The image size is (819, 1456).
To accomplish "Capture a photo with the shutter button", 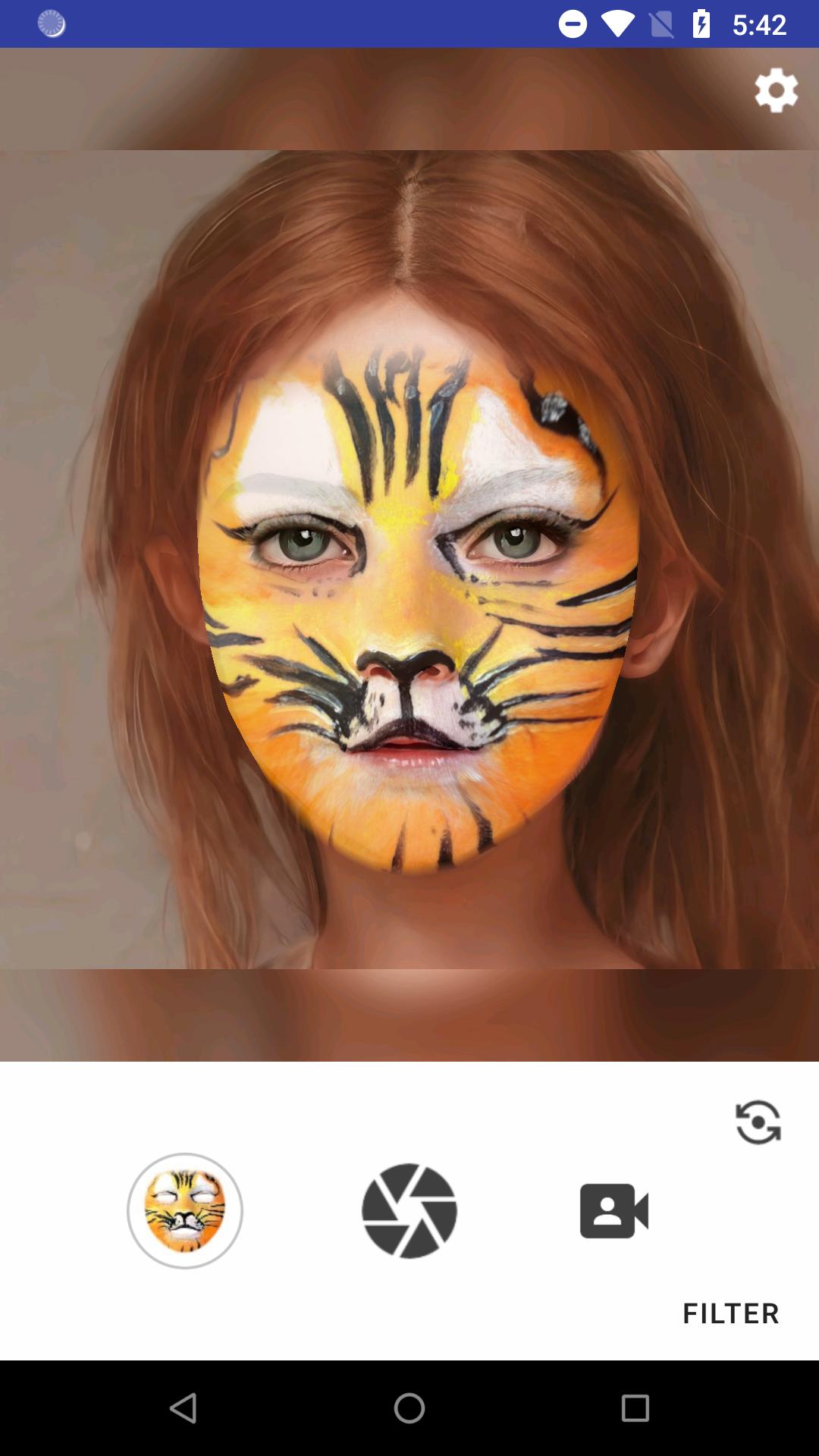I will click(409, 1210).
